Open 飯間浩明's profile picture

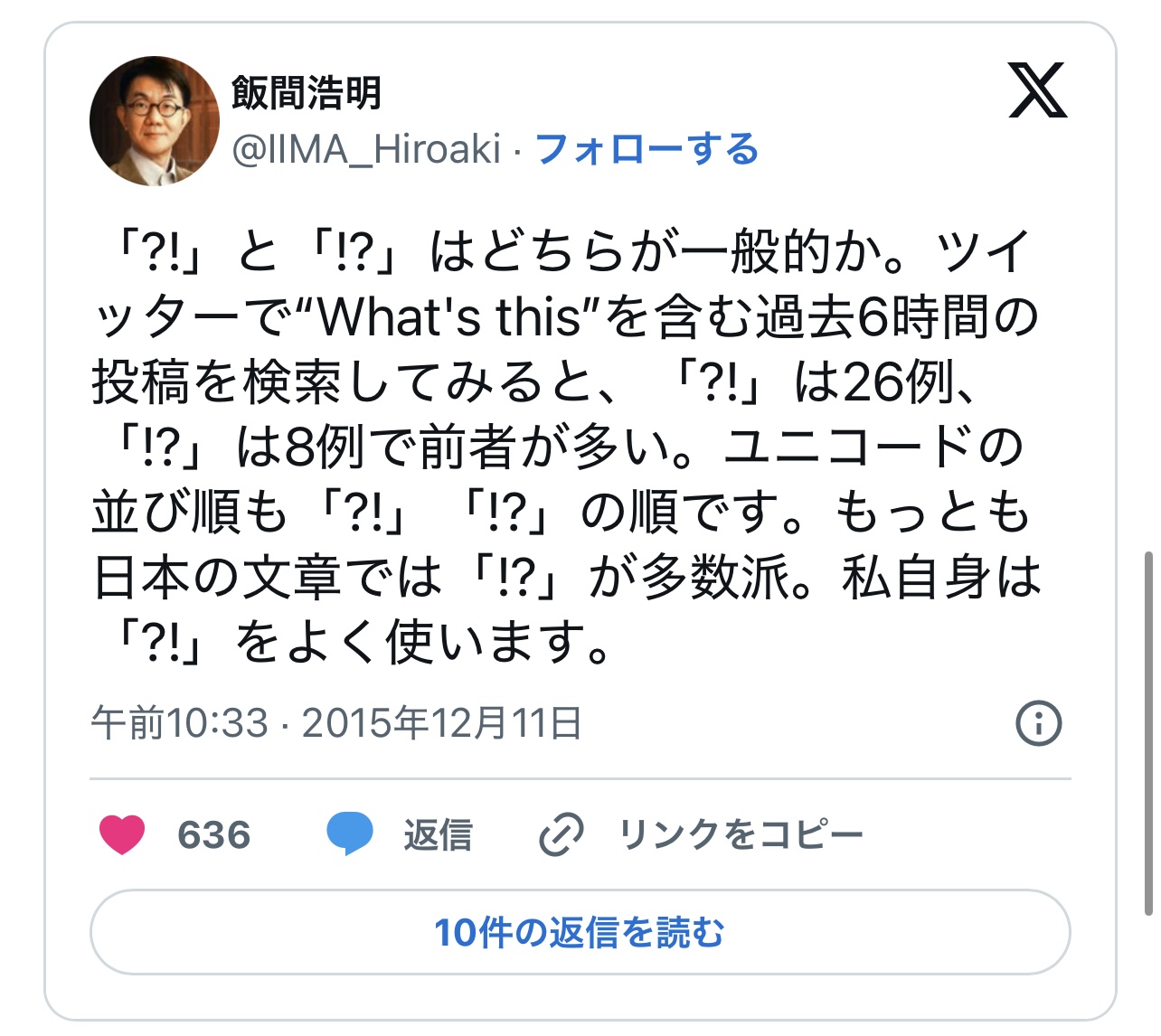tap(155, 122)
